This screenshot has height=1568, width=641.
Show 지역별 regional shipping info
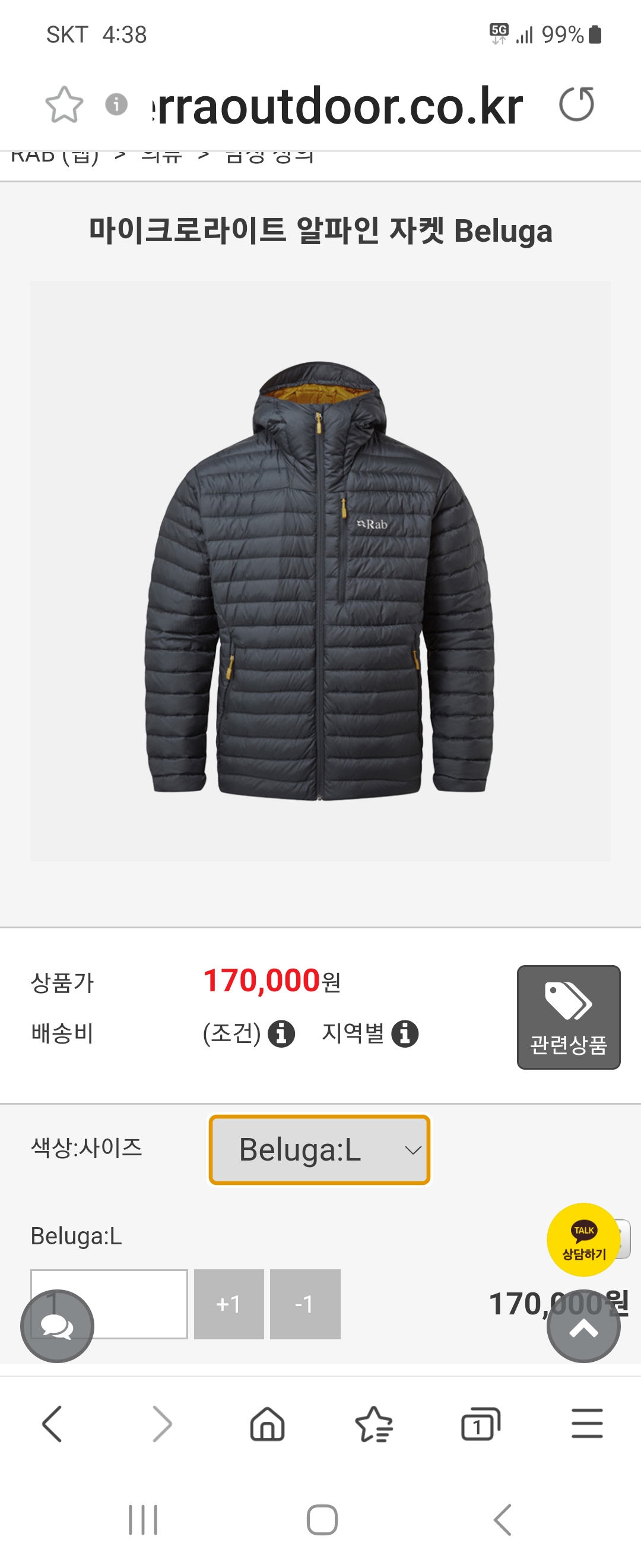pos(404,1033)
